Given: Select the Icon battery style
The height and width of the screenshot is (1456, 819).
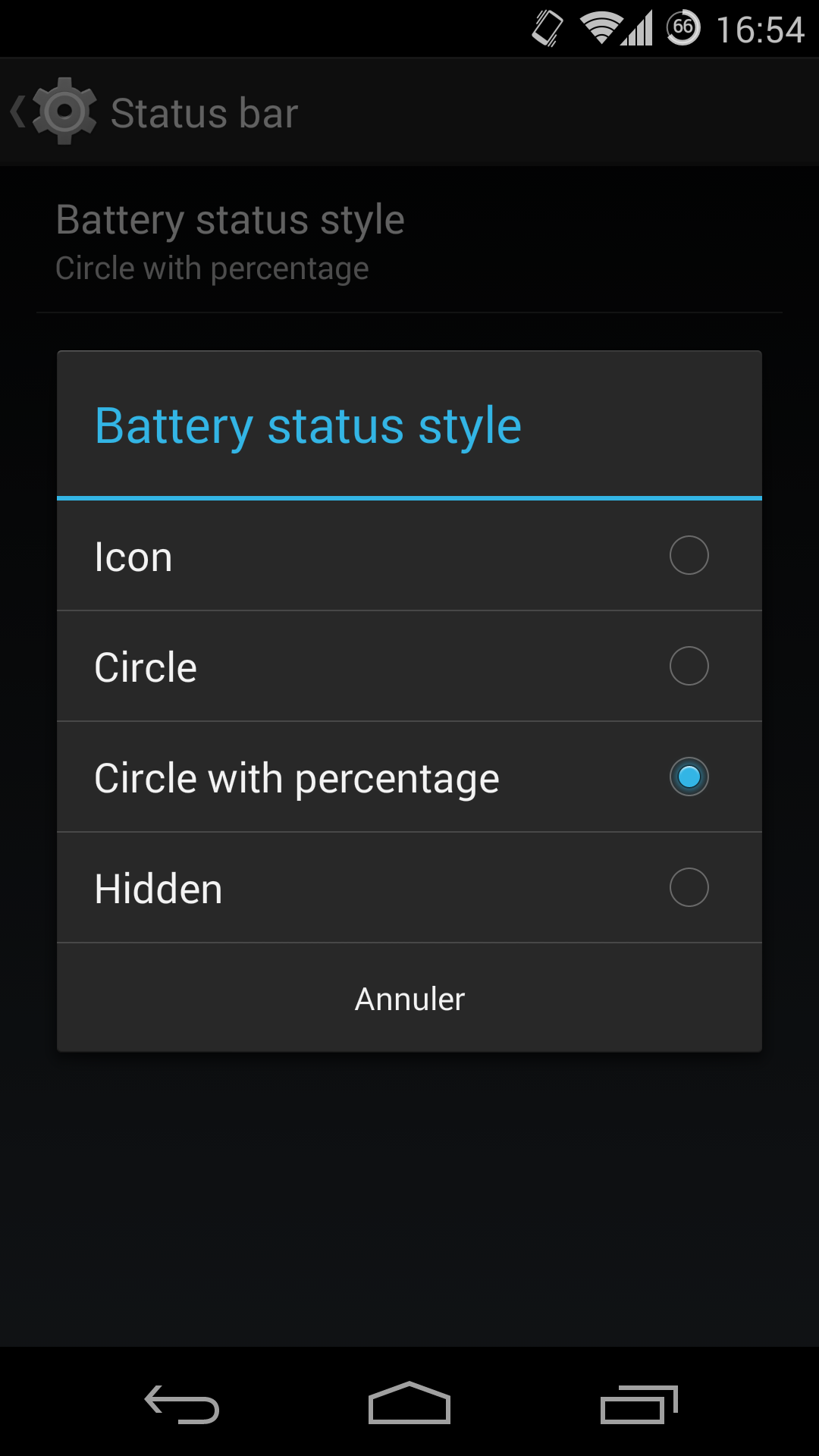Looking at the screenshot, I should (409, 556).
